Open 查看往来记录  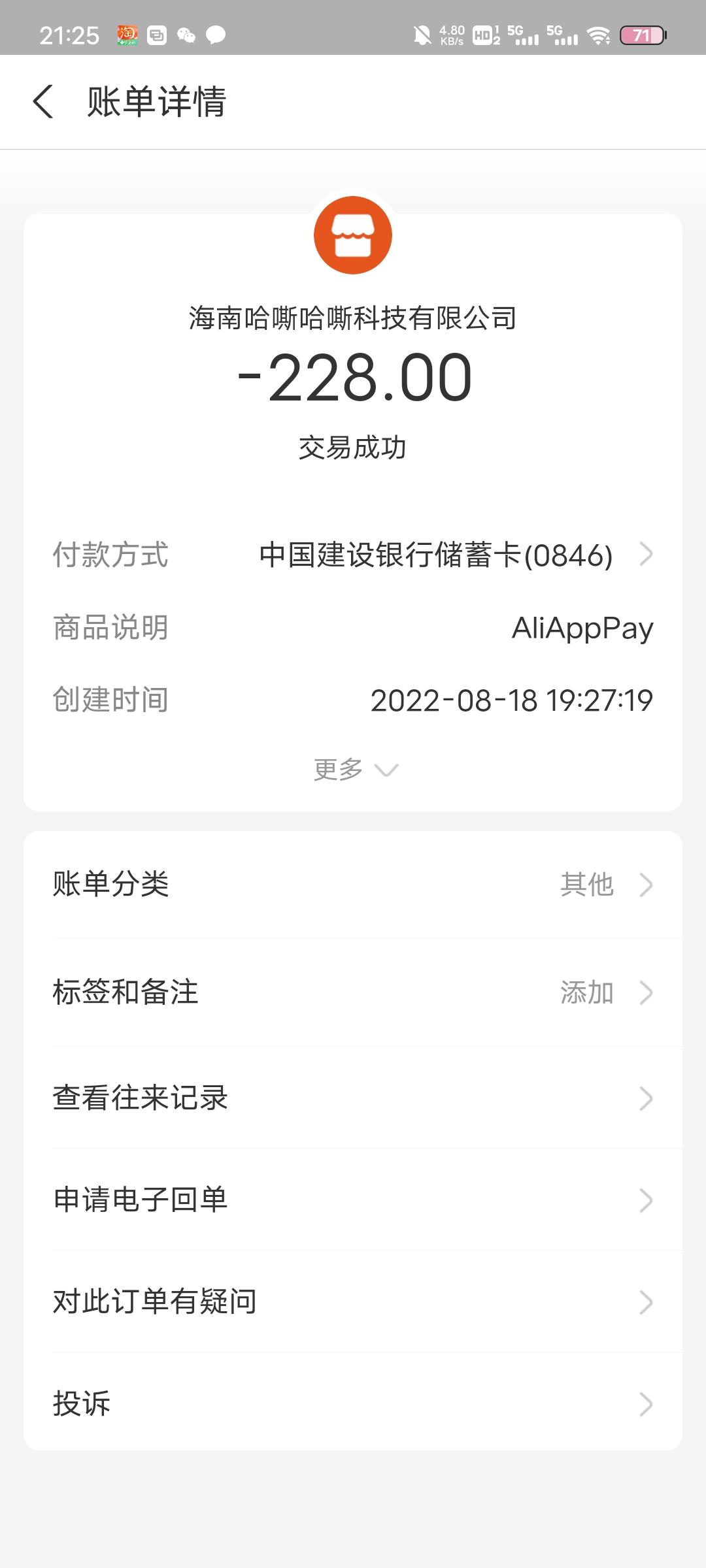click(x=353, y=1098)
